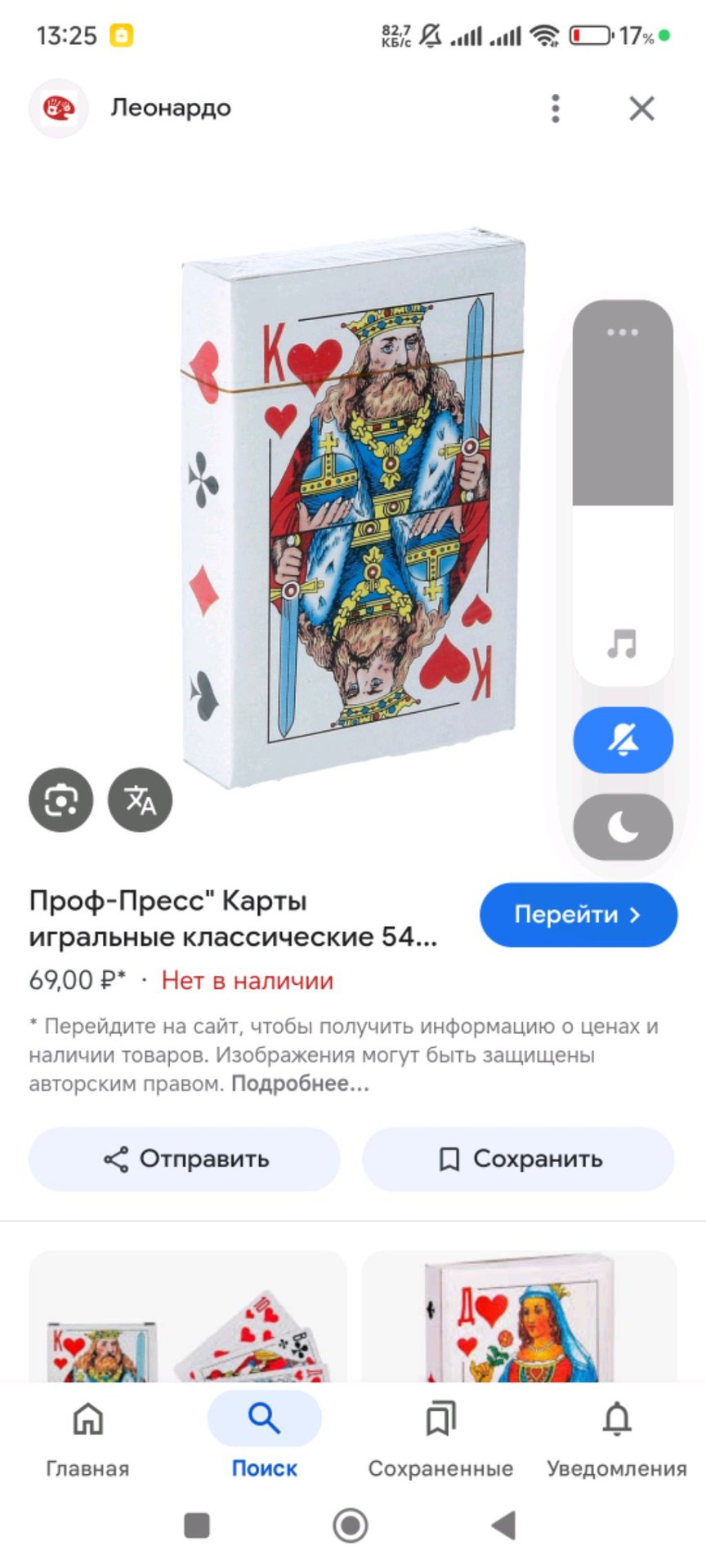Close the image viewer
The image size is (706, 1568).
pyautogui.click(x=641, y=108)
